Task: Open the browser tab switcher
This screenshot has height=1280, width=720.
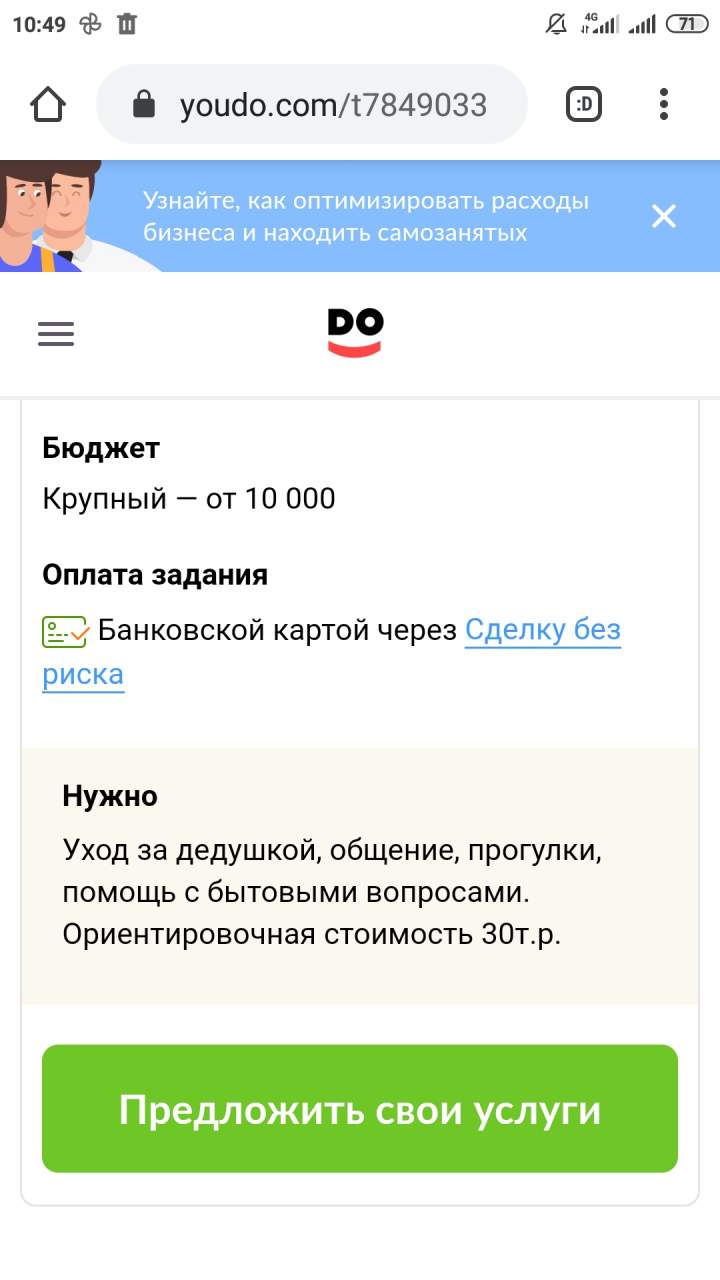Action: [x=584, y=104]
